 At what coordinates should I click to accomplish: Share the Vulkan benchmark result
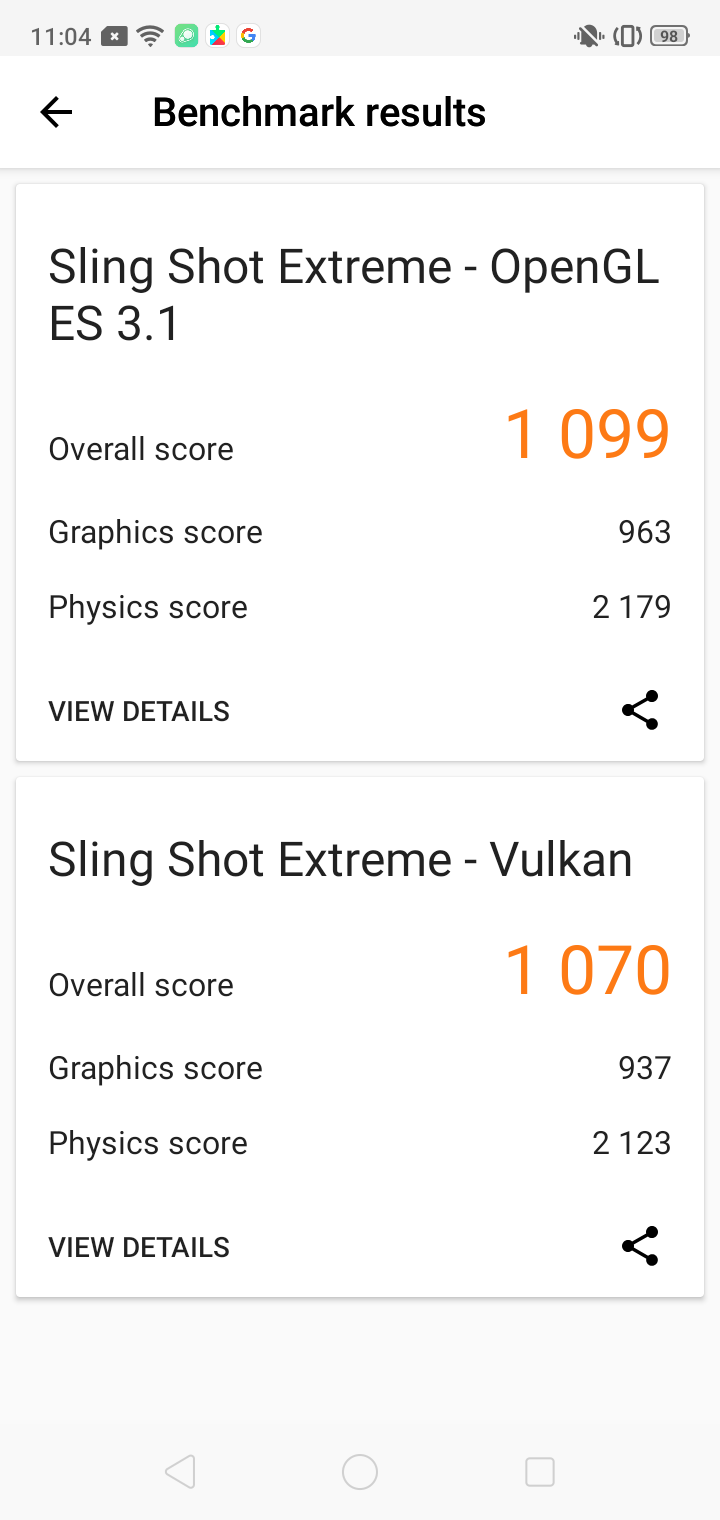[640, 1246]
